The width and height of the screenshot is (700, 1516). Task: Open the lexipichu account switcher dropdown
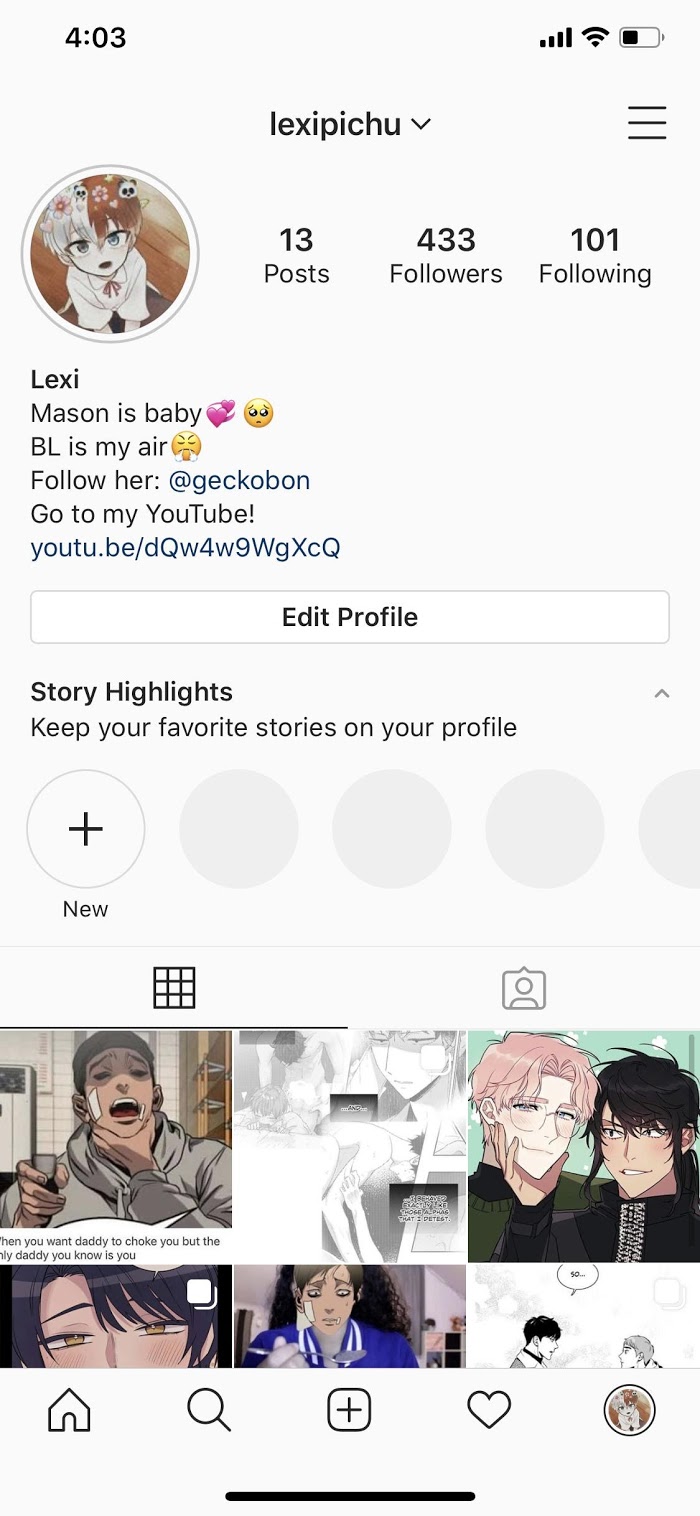[x=350, y=125]
